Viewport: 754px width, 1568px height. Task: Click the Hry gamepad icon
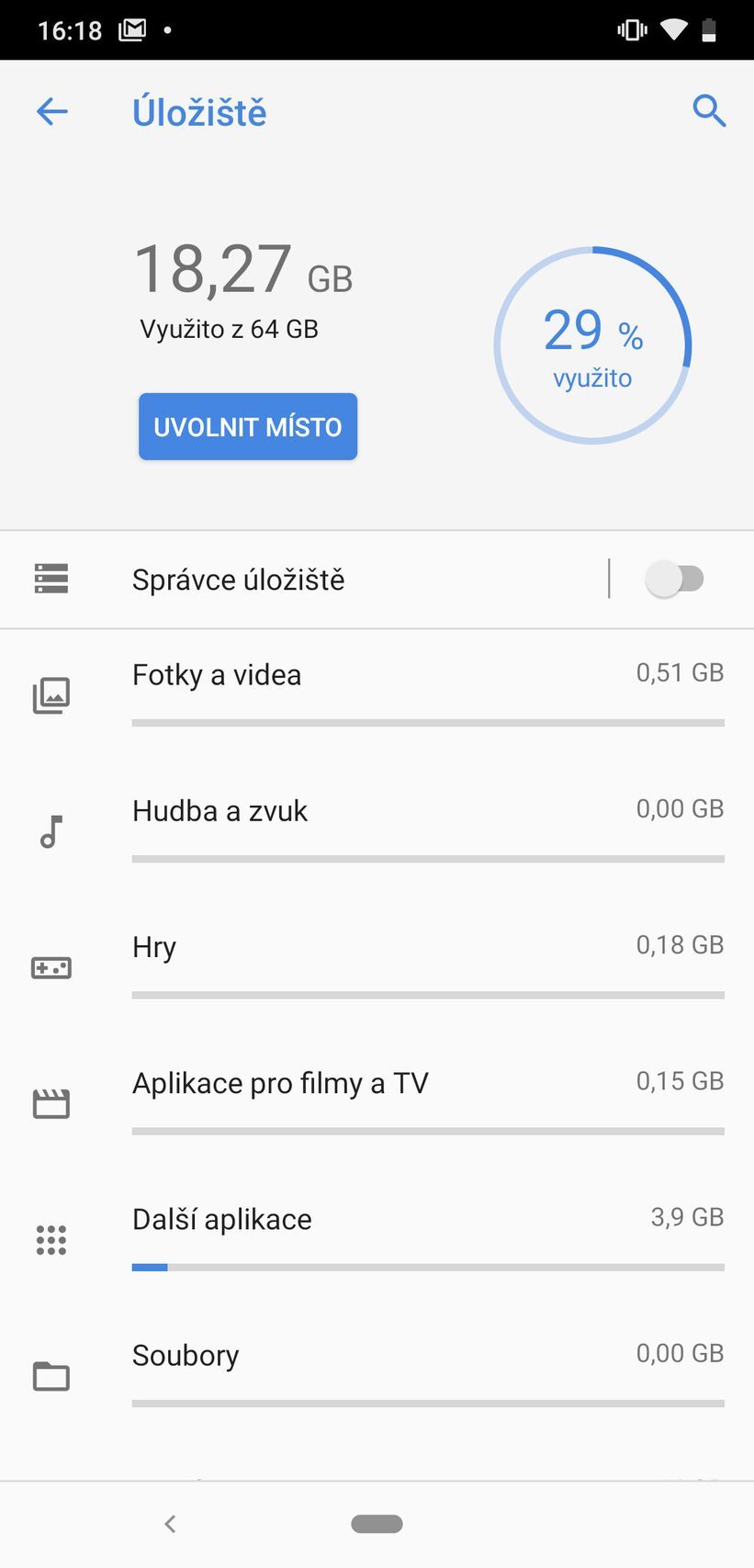[51, 967]
